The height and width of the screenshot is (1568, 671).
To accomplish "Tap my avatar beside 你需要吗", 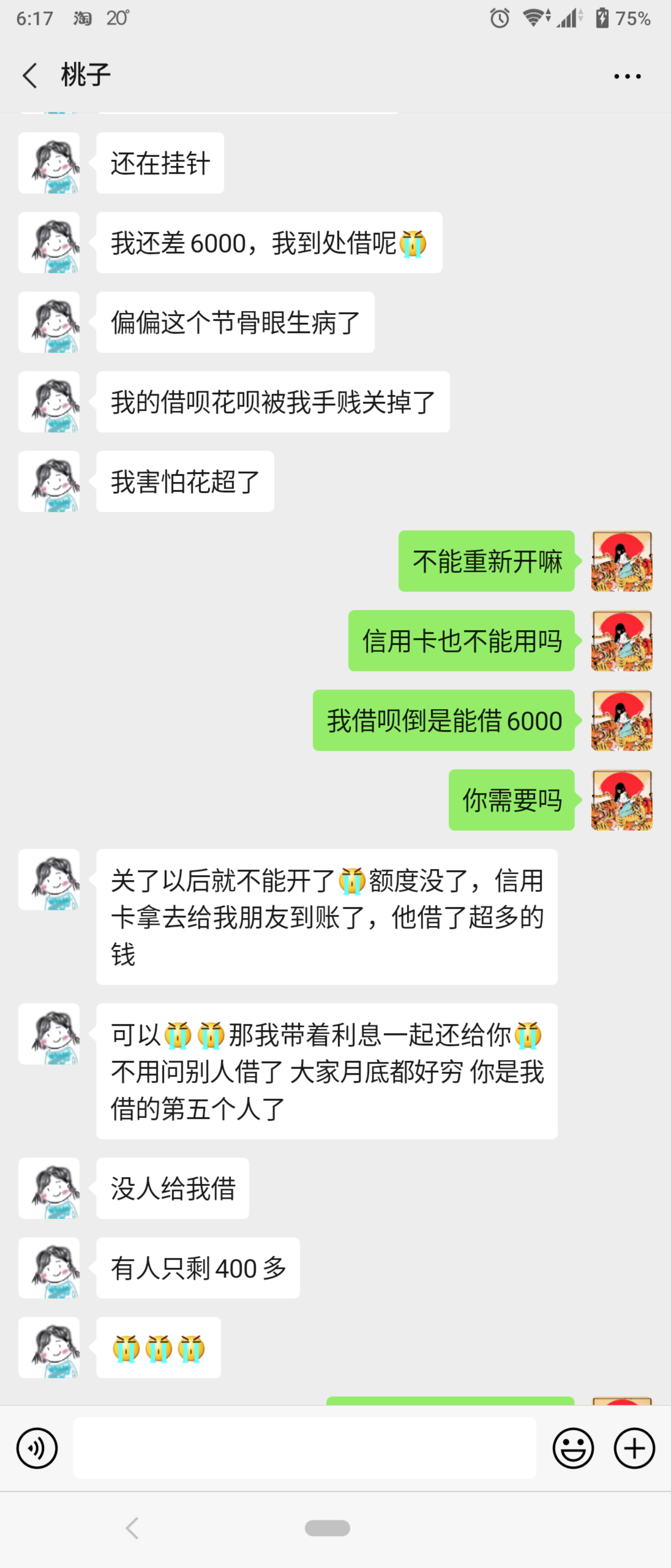I will click(621, 800).
